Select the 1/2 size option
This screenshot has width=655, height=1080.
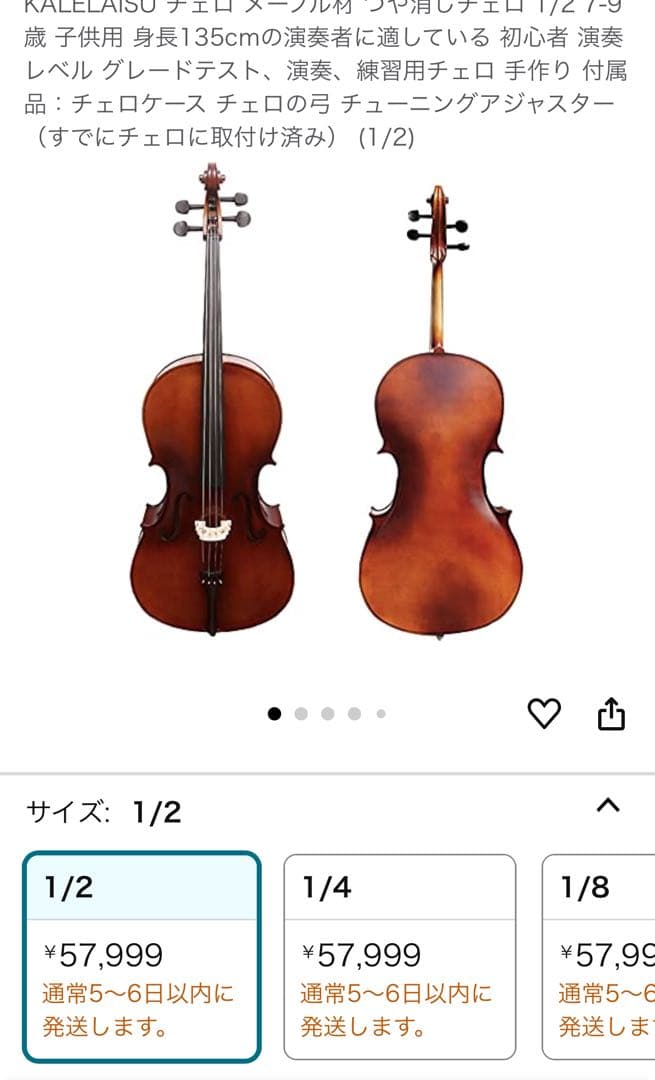(x=141, y=956)
